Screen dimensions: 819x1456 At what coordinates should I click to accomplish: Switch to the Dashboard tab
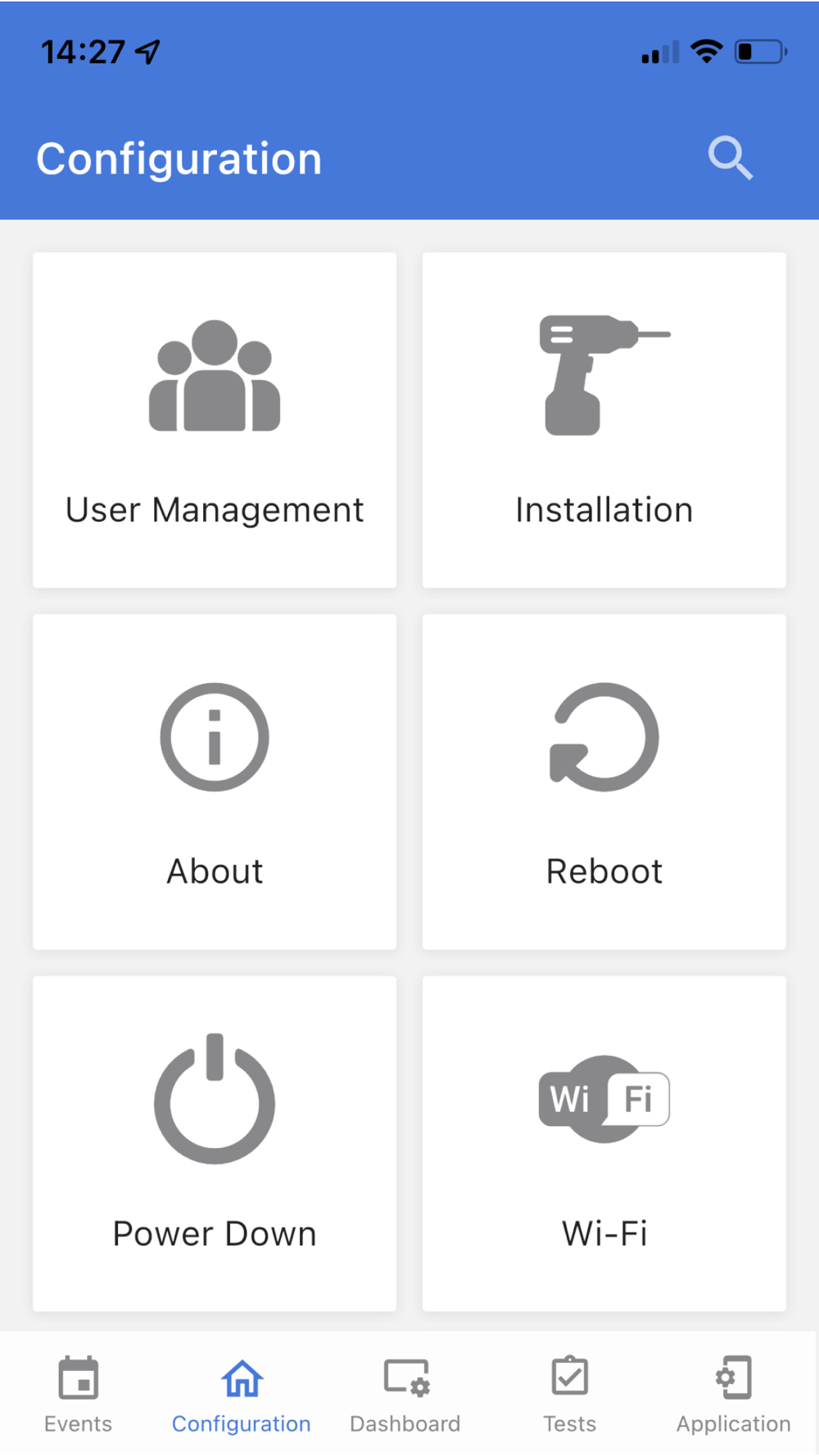click(x=405, y=1395)
